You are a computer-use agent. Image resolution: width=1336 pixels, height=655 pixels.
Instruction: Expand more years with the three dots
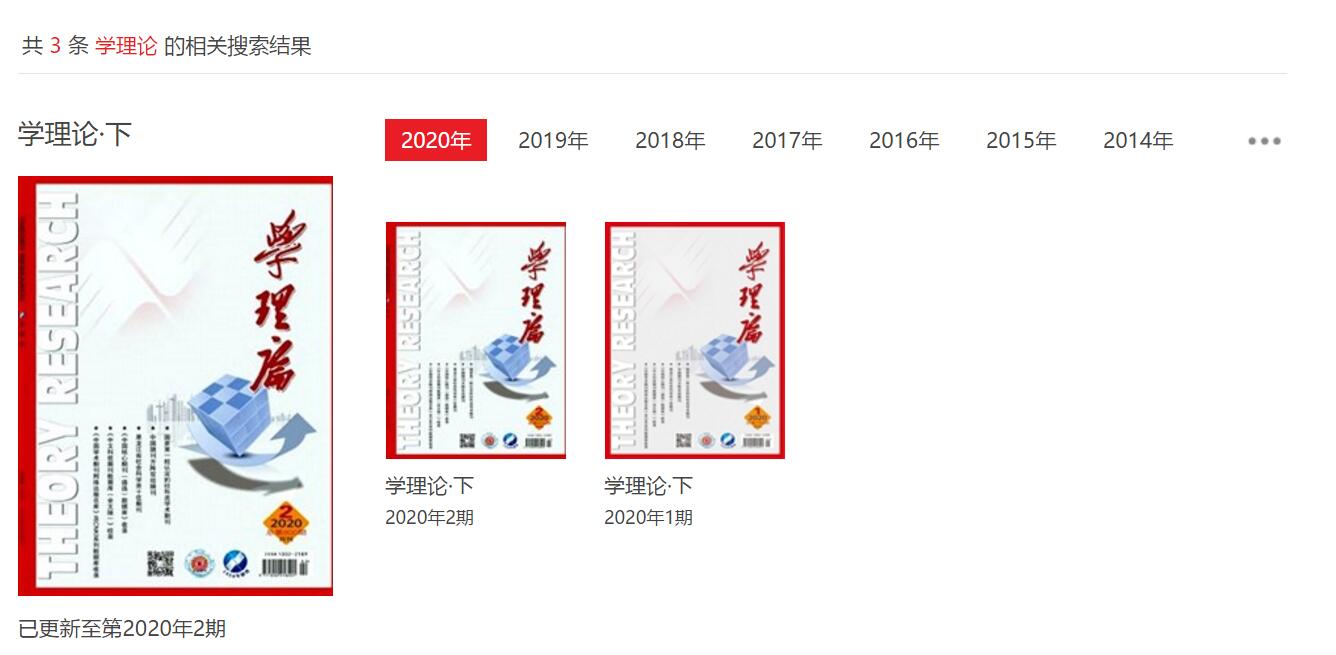1264,141
